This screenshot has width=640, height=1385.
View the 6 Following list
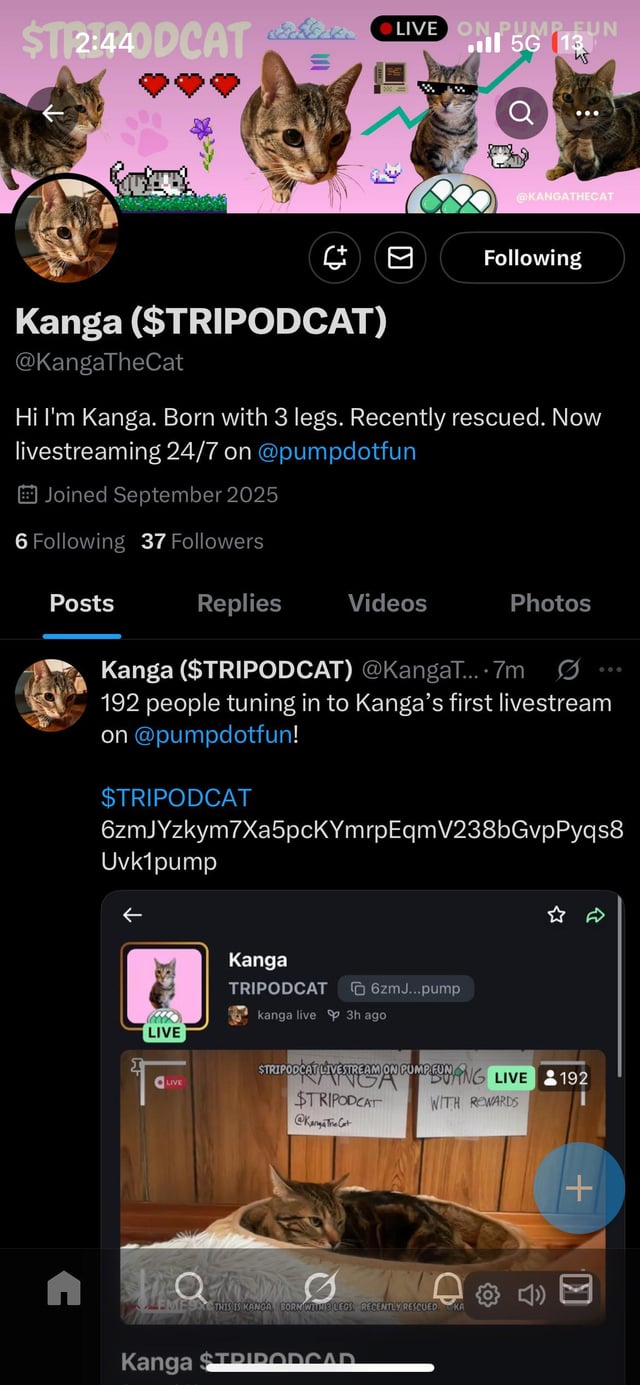tap(70, 541)
